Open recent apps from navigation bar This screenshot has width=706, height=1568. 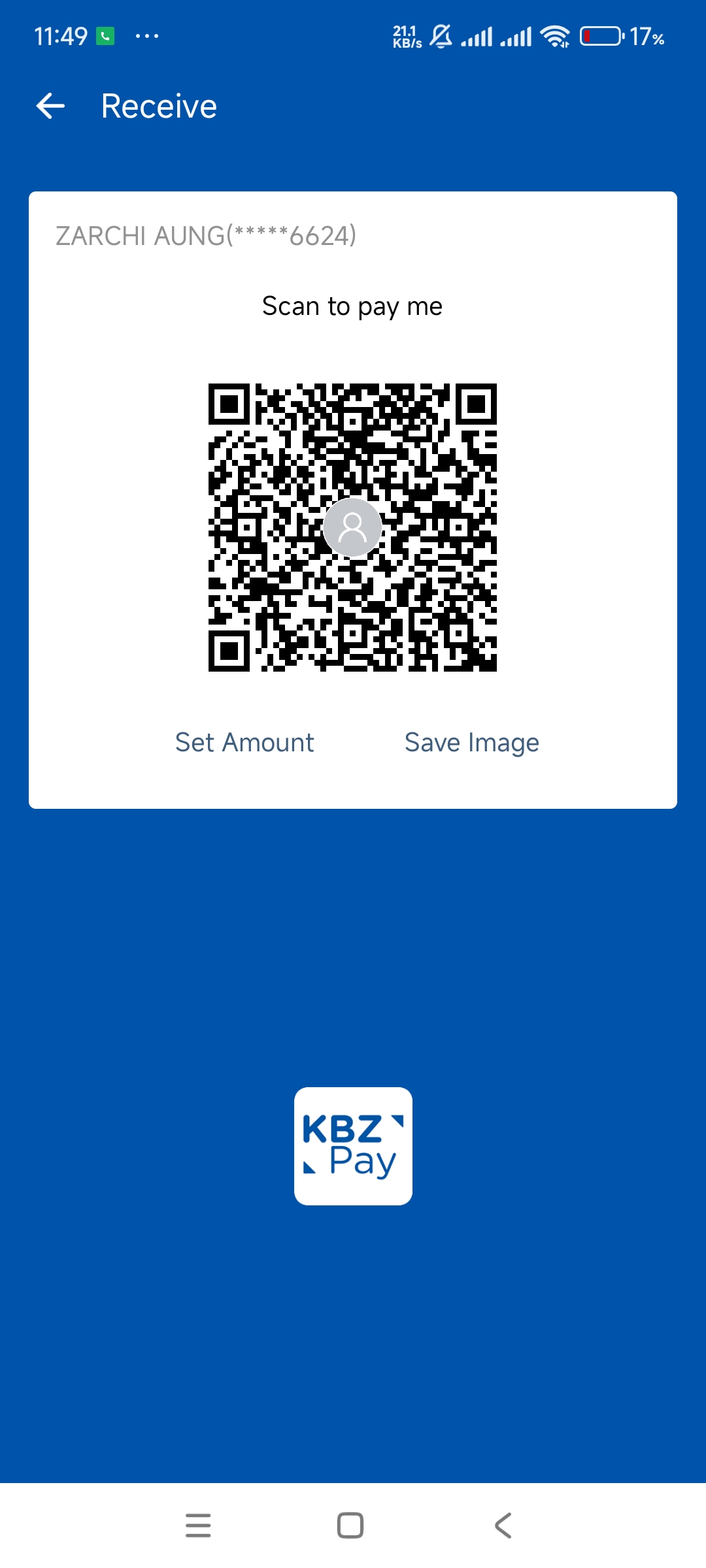point(198,1525)
